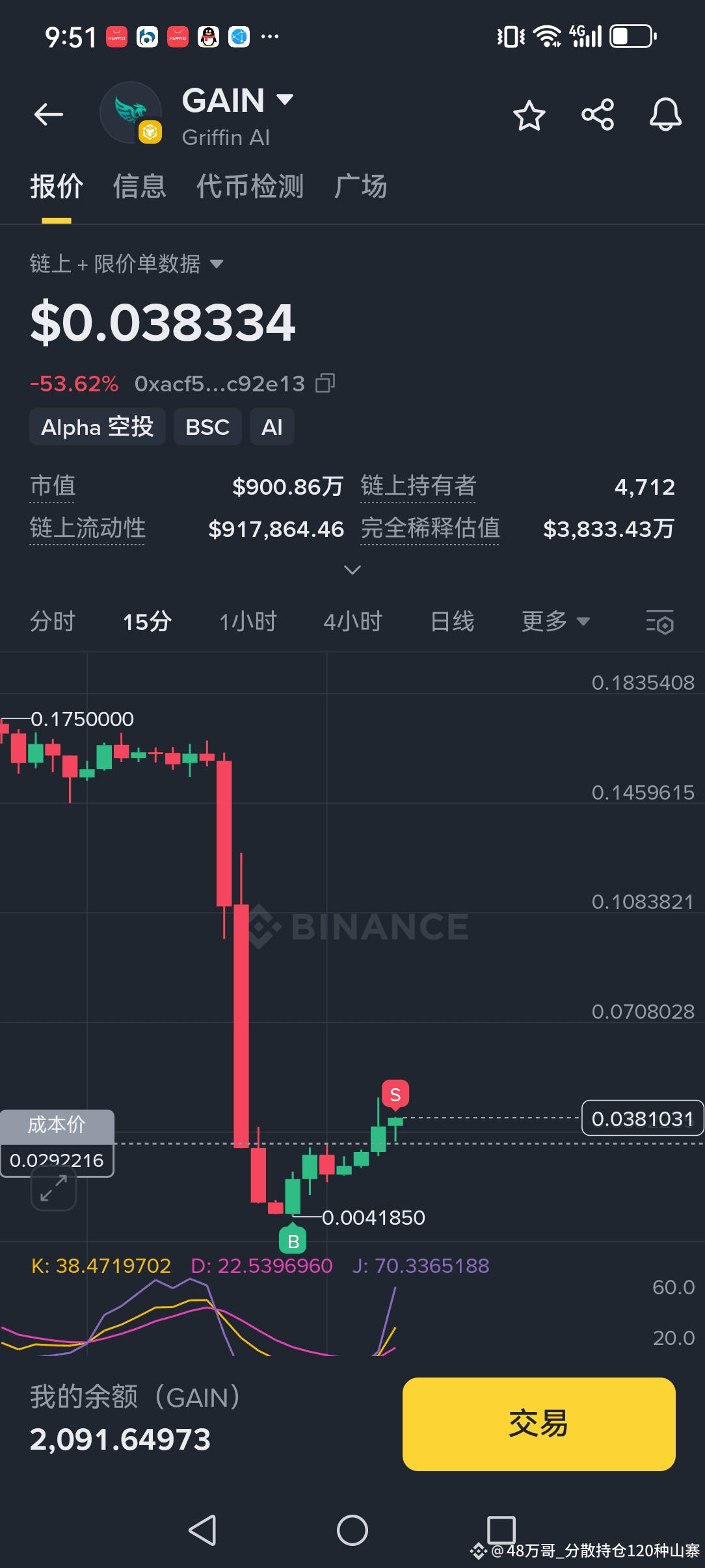Tap the Alpha 空投 tag

(x=98, y=427)
